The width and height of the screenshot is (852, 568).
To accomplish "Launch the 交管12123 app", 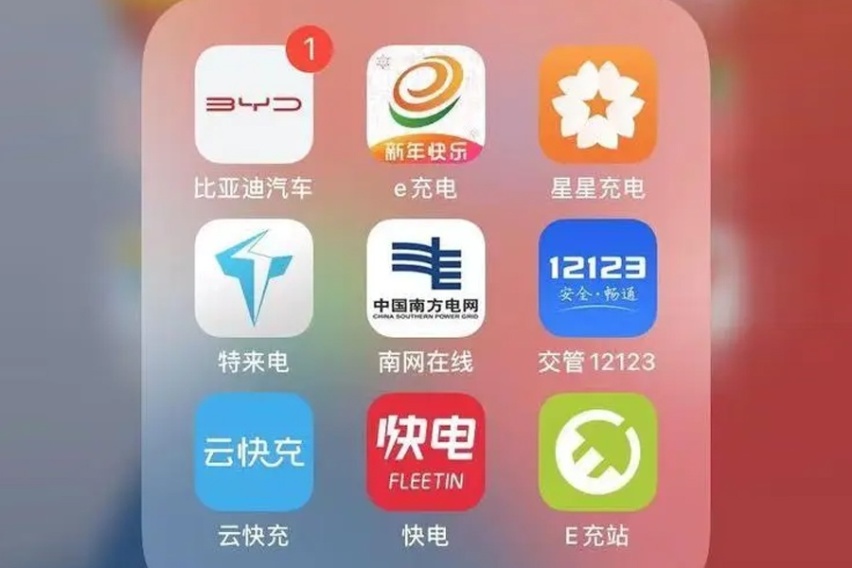I will pyautogui.click(x=598, y=278).
